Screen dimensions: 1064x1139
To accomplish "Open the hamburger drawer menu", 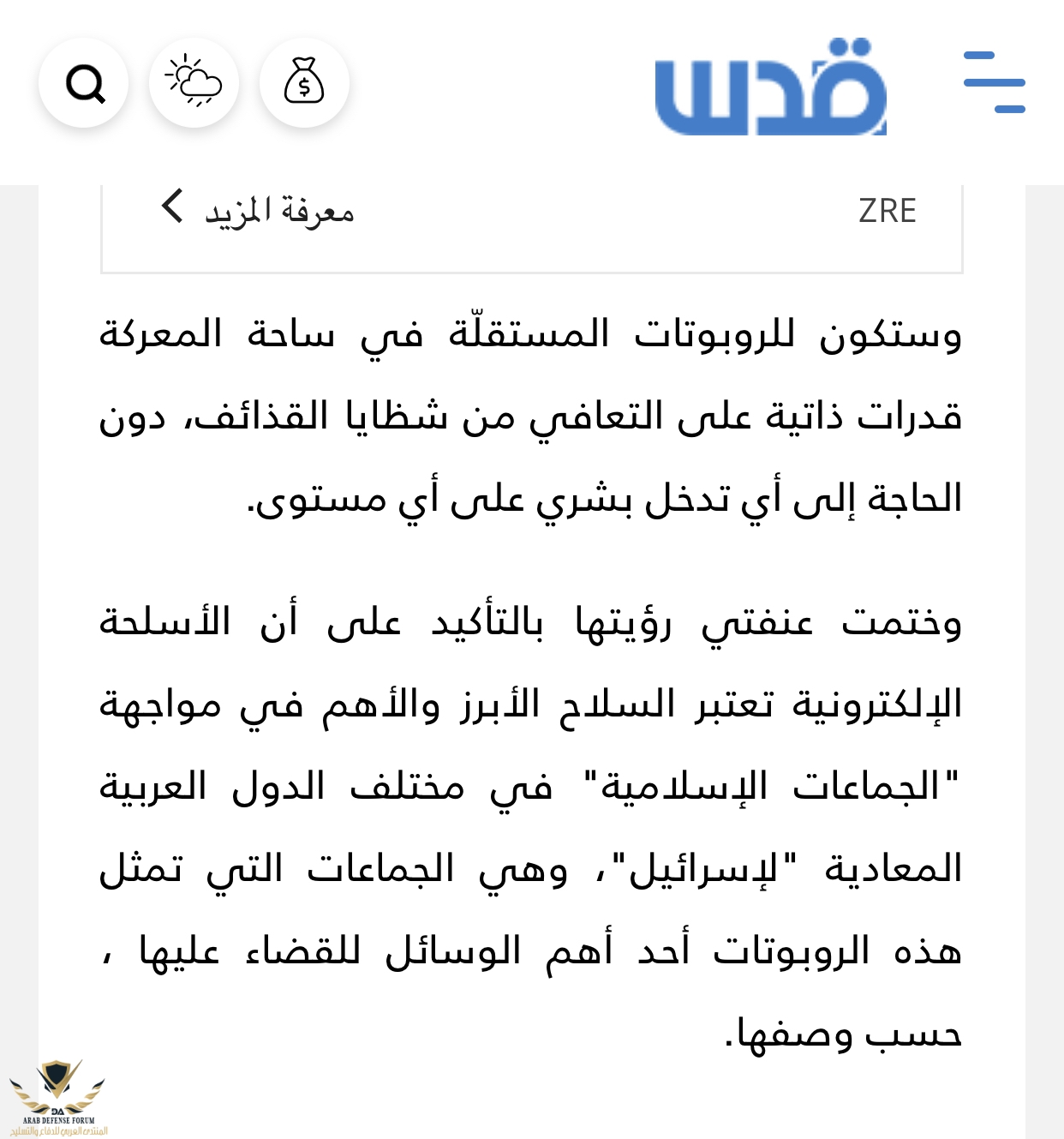I will (994, 82).
